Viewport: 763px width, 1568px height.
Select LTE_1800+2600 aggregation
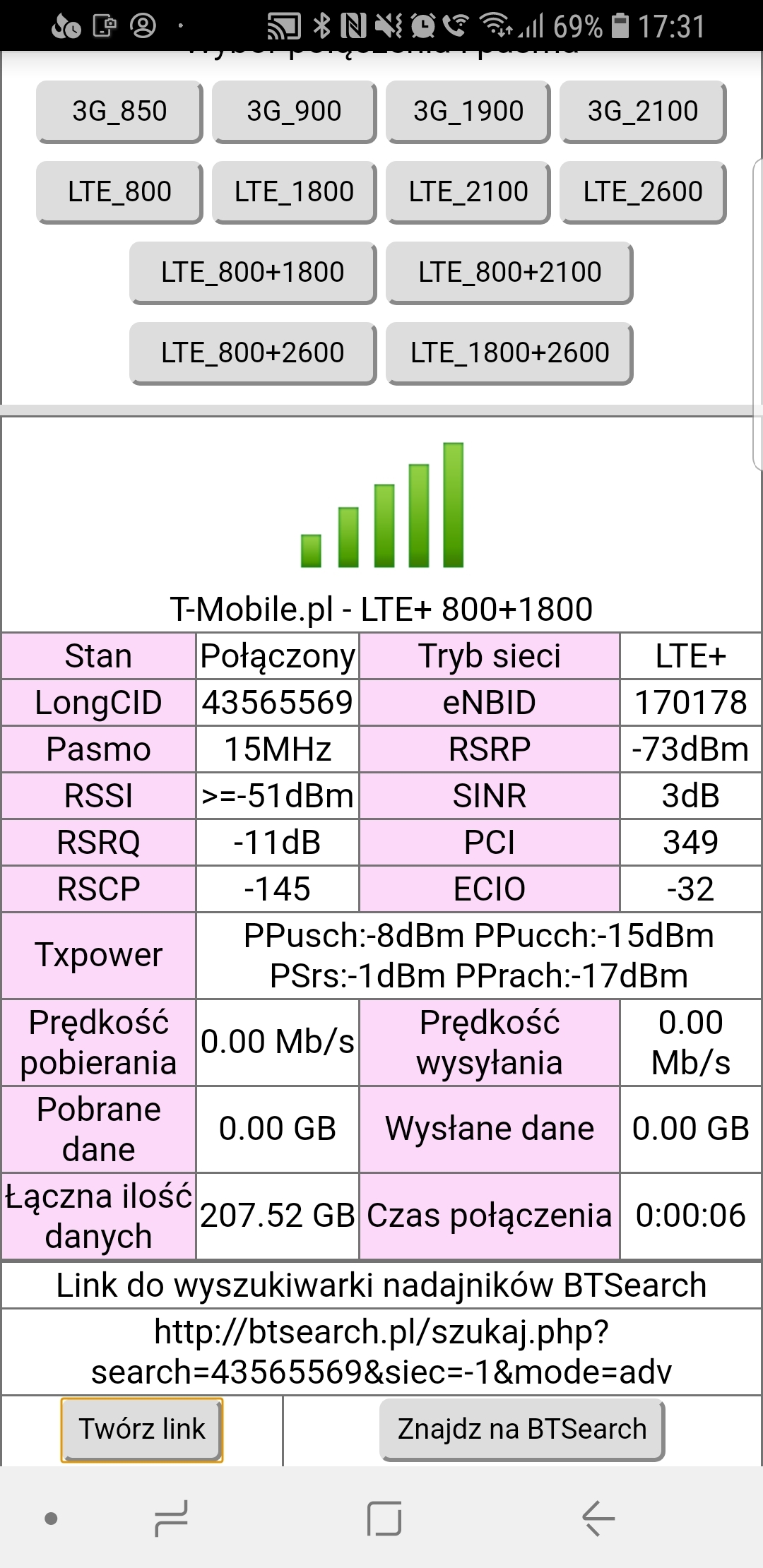(509, 353)
